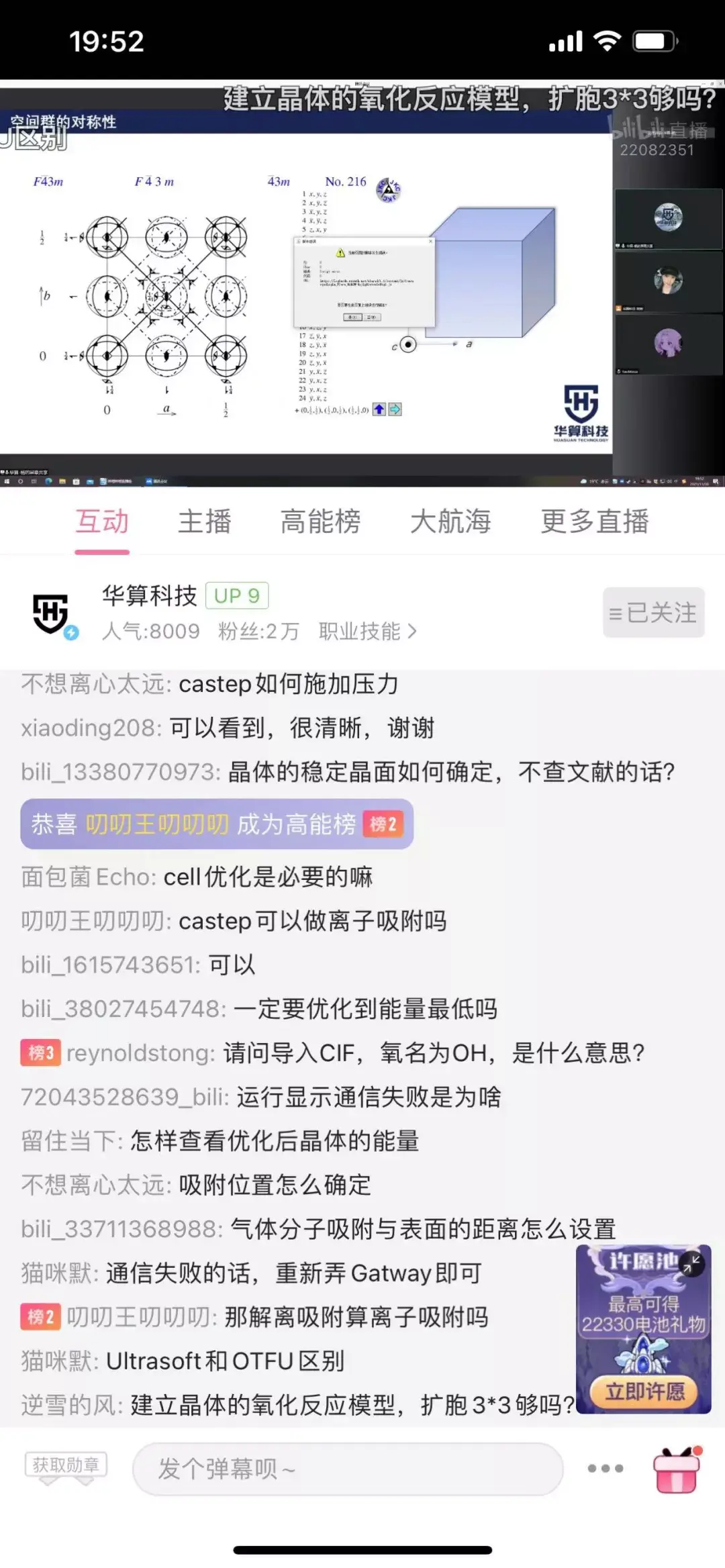Viewport: 725px width, 1568px height.
Task: Tap 立即许愿 in the wish pool
Action: tap(644, 1391)
